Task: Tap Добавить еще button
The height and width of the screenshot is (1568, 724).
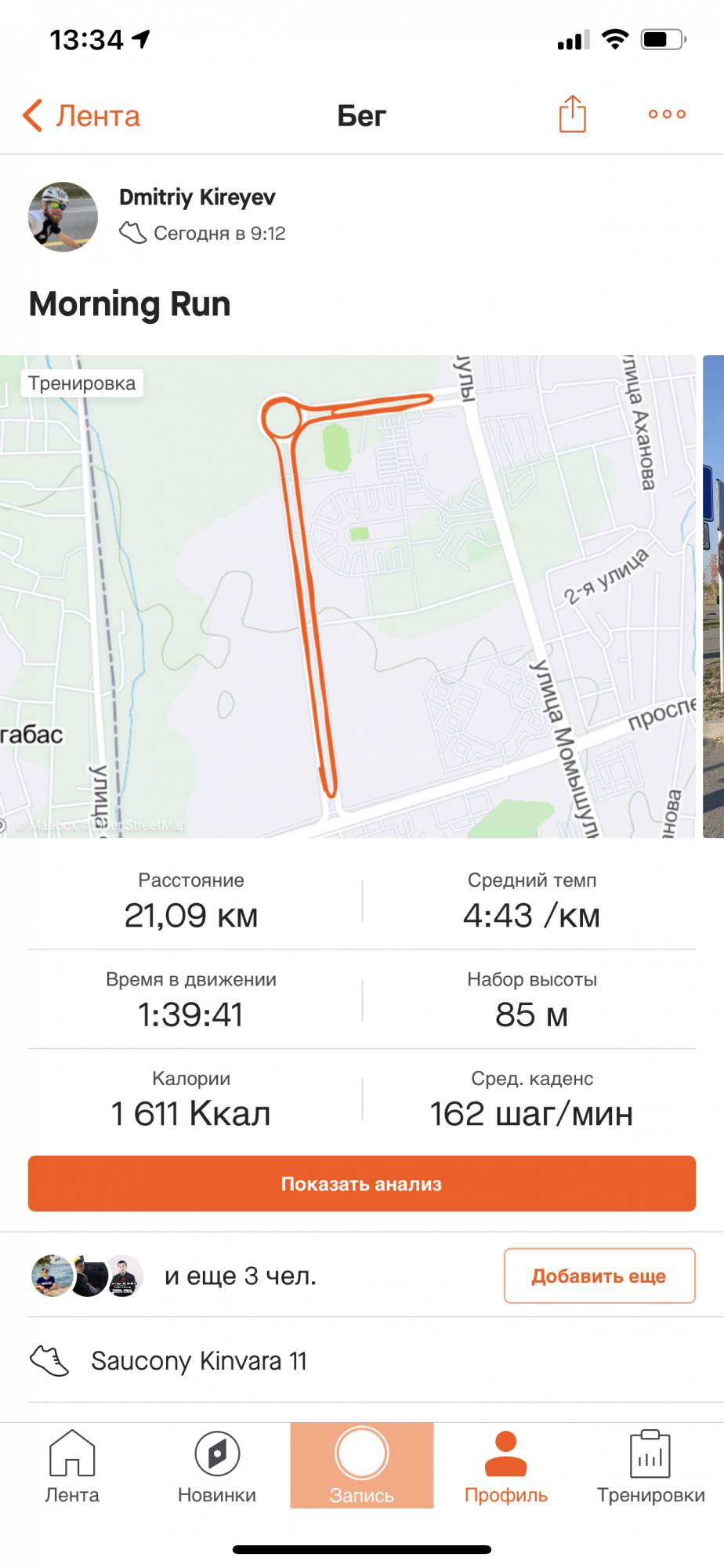Action: coord(599,1276)
